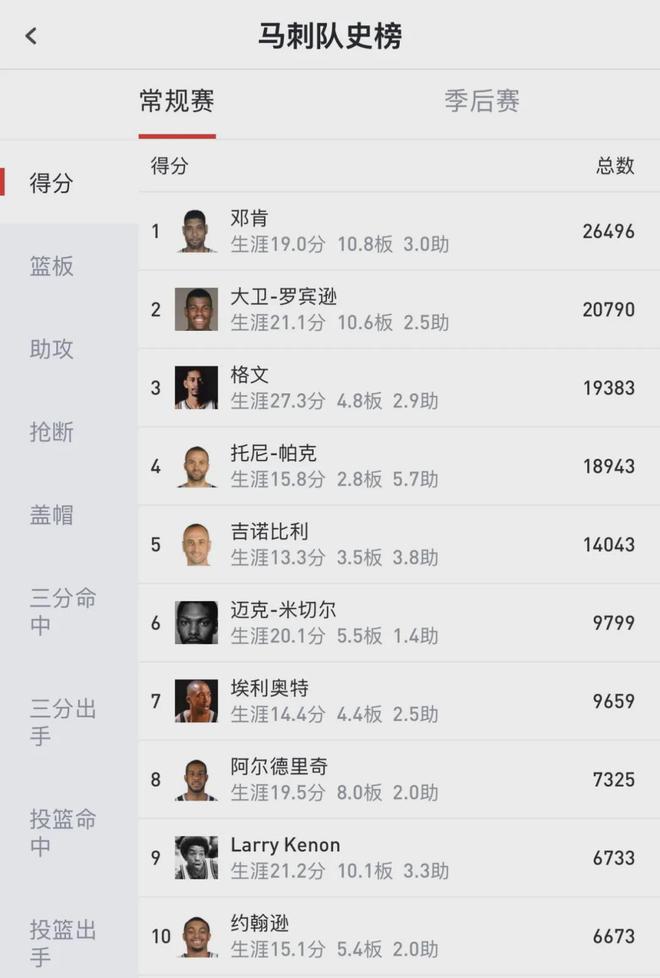Select the 投篮出手 category
This screenshot has width=660, height=978.
[62, 942]
